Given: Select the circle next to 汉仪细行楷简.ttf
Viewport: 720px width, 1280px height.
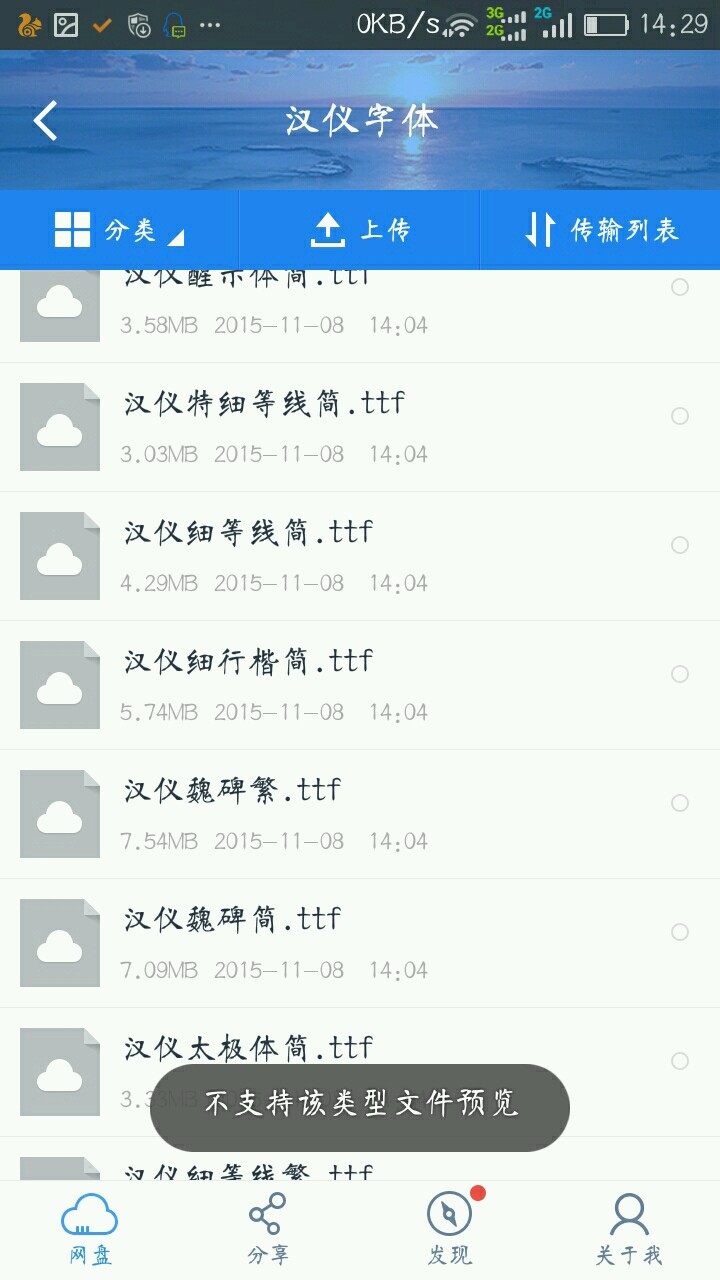Looking at the screenshot, I should pyautogui.click(x=680, y=674).
